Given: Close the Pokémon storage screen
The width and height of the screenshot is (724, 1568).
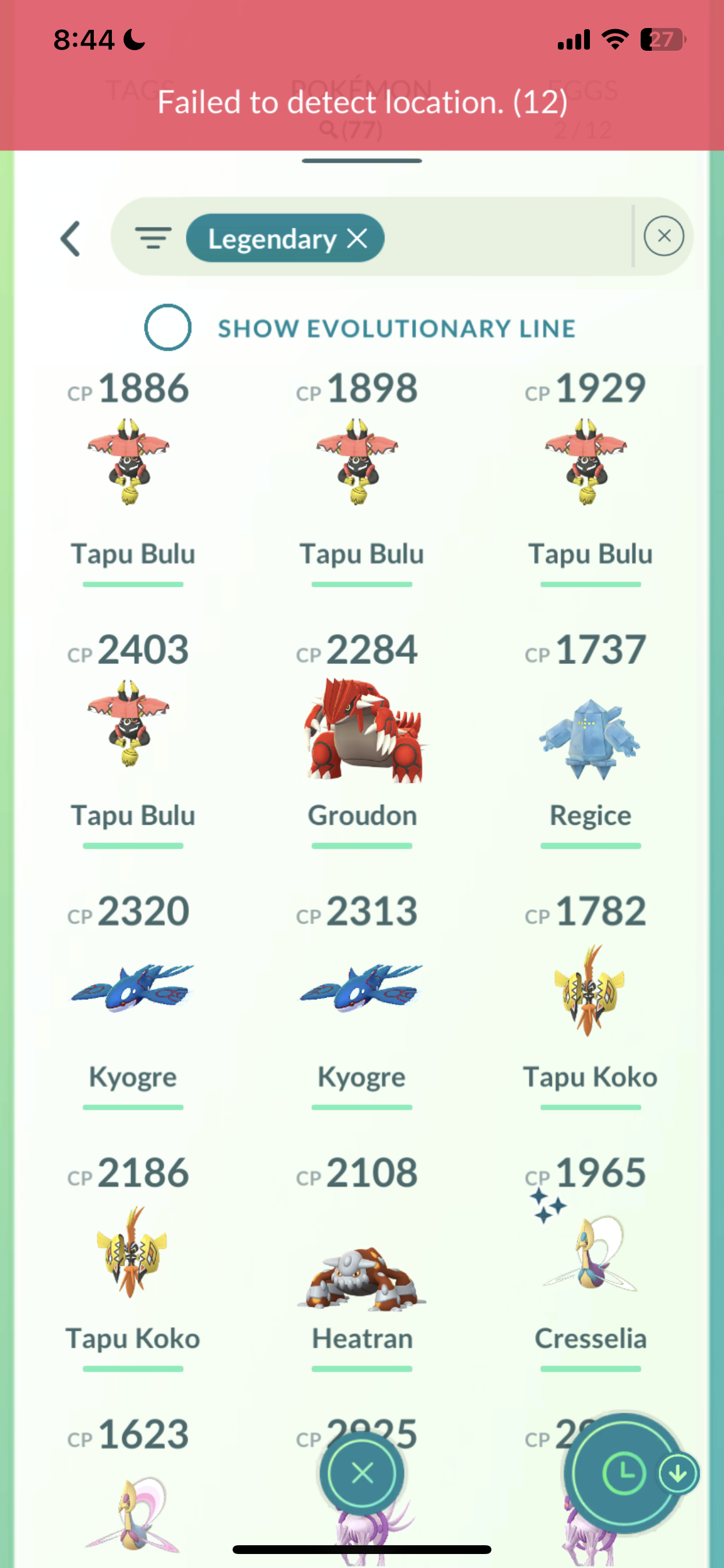Looking at the screenshot, I should click(x=363, y=1473).
